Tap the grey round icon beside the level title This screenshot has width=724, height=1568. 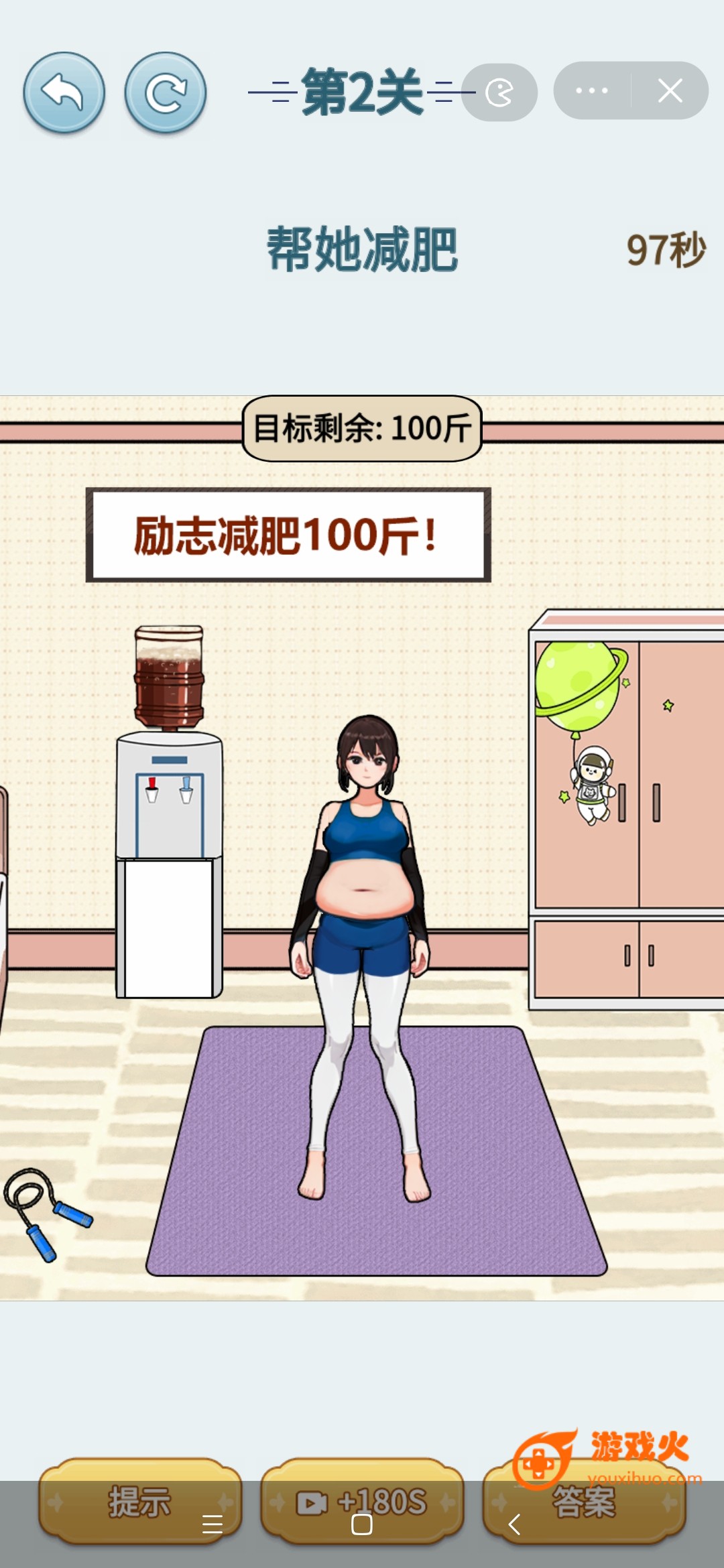pos(499,92)
